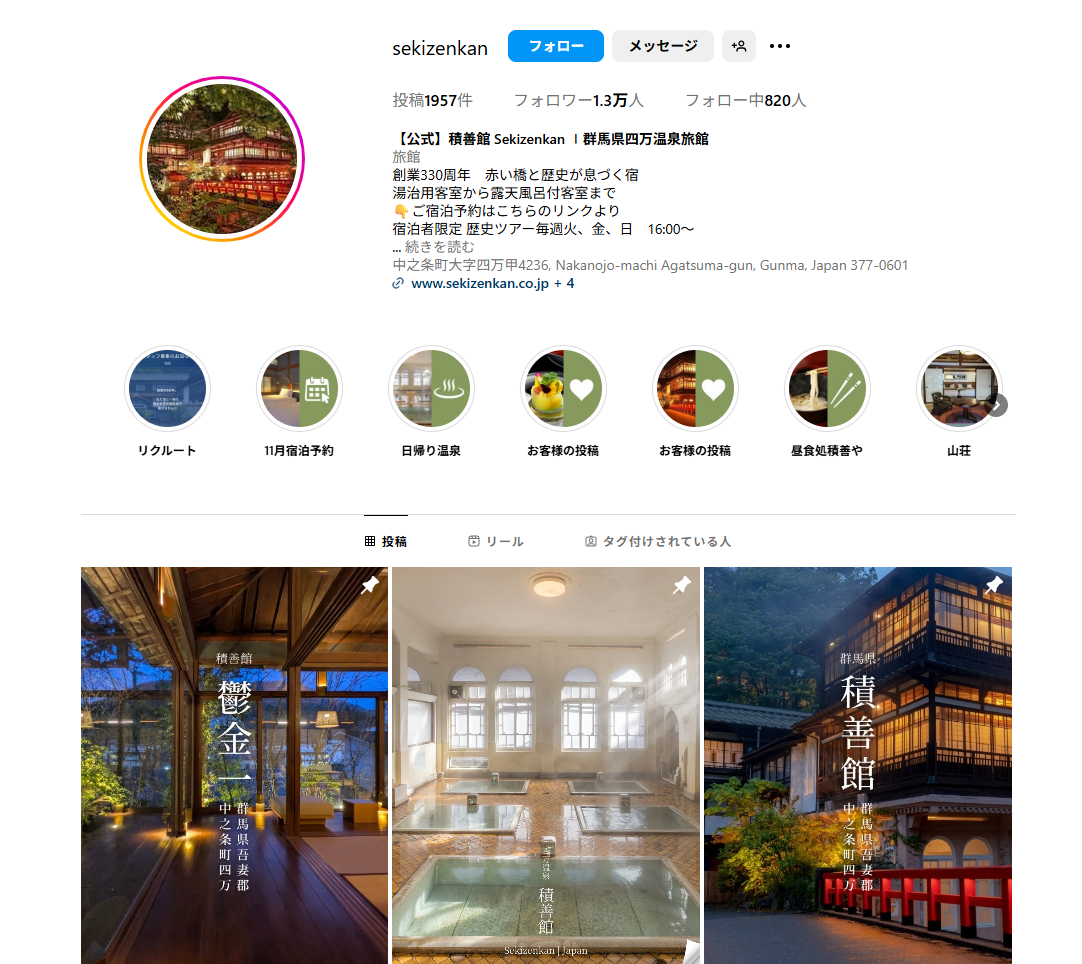Open similar account suggestions icon
The width and height of the screenshot is (1082, 964).
[x=739, y=46]
